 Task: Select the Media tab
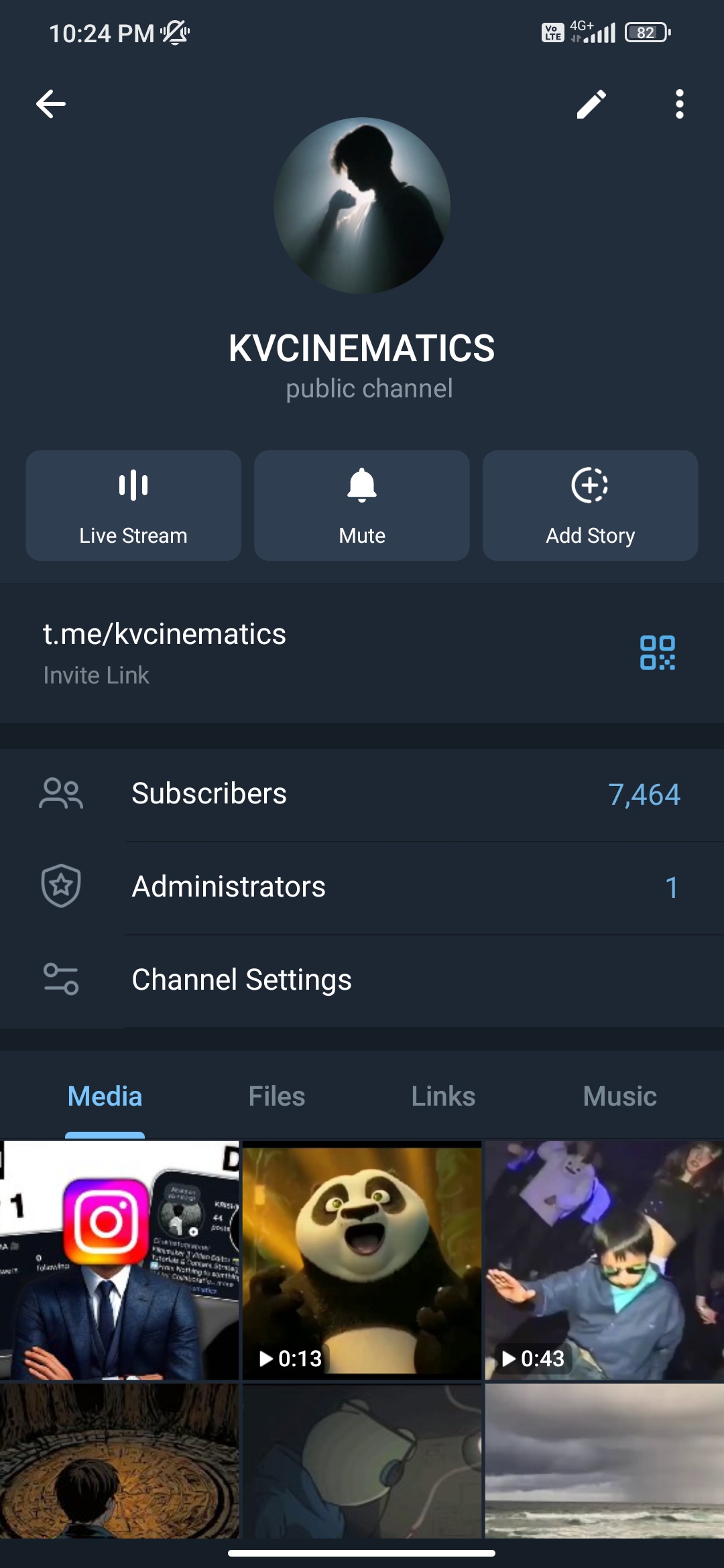point(105,1097)
